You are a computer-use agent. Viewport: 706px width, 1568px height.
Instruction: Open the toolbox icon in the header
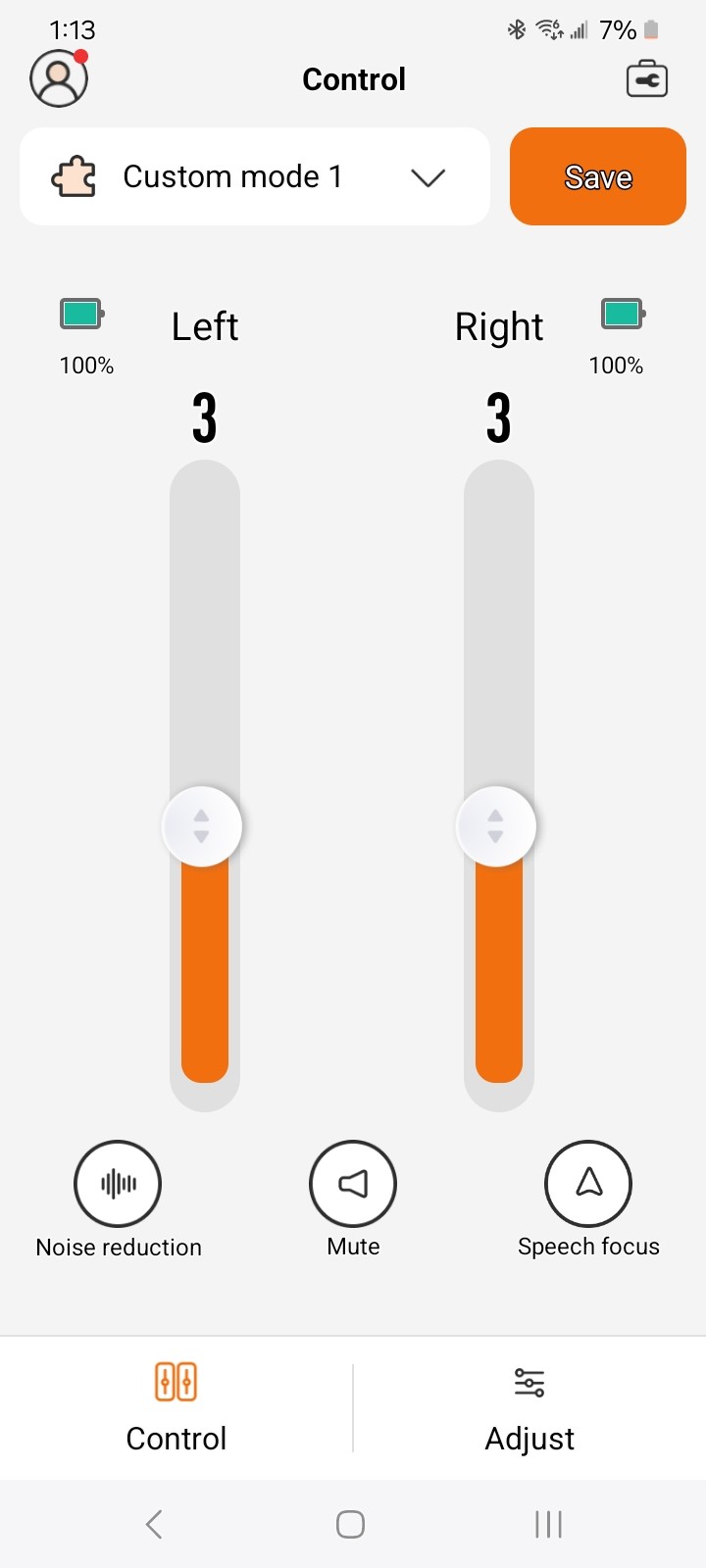pos(647,79)
